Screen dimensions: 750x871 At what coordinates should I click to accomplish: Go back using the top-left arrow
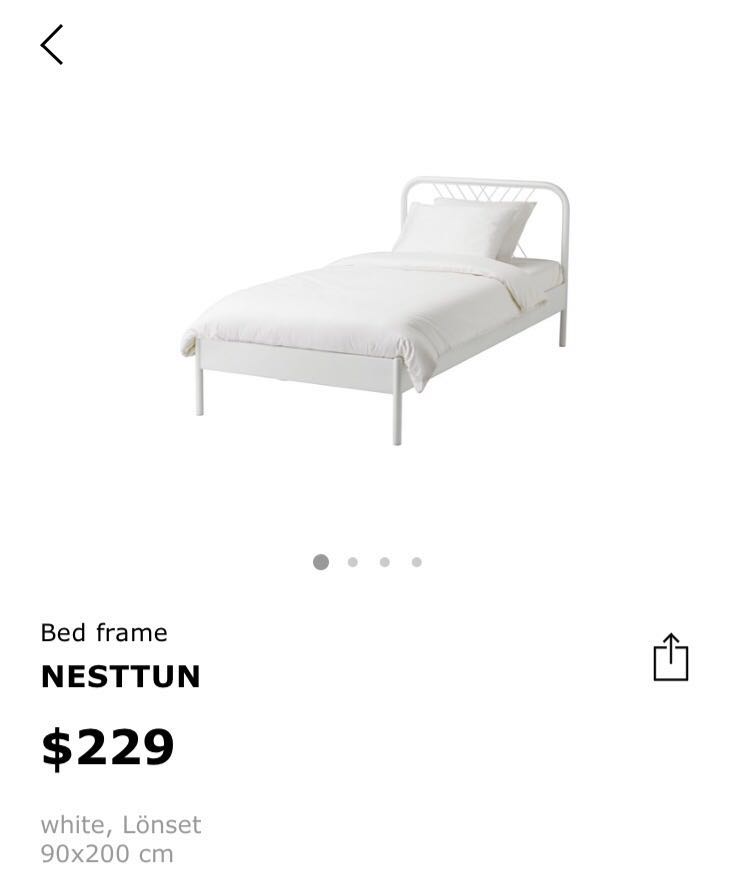(52, 45)
